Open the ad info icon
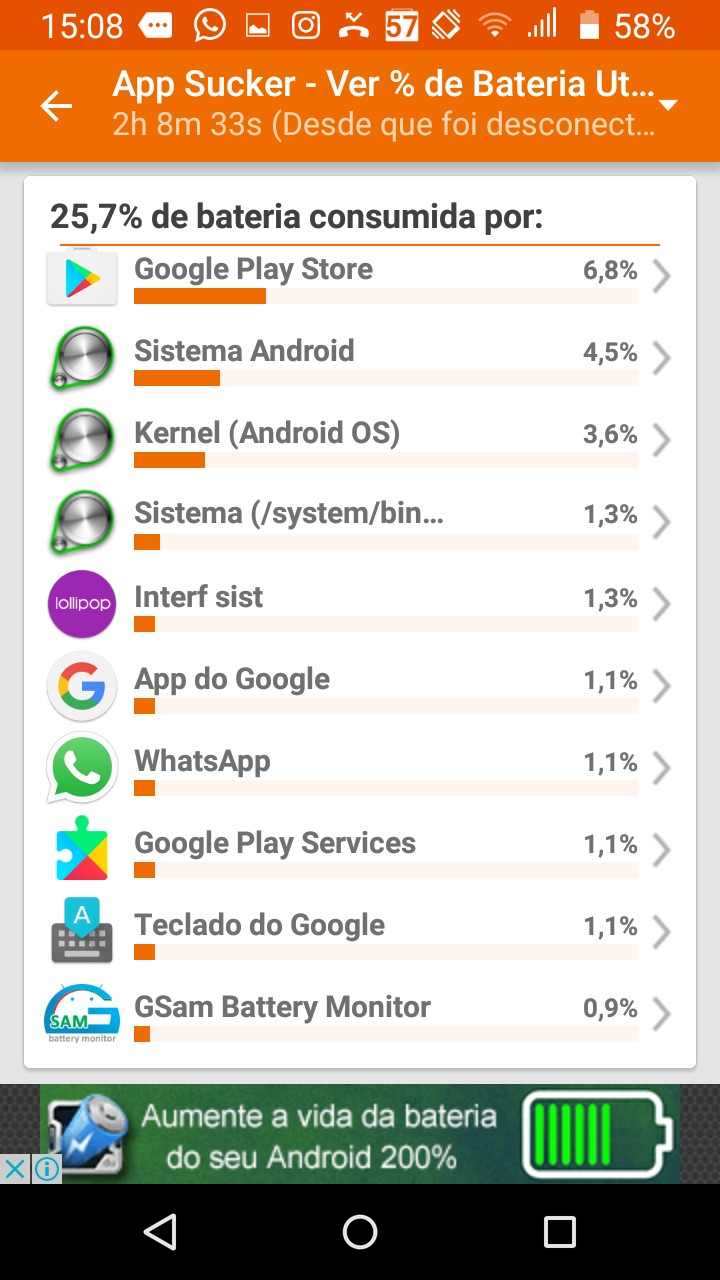This screenshot has width=720, height=1280. click(46, 1168)
